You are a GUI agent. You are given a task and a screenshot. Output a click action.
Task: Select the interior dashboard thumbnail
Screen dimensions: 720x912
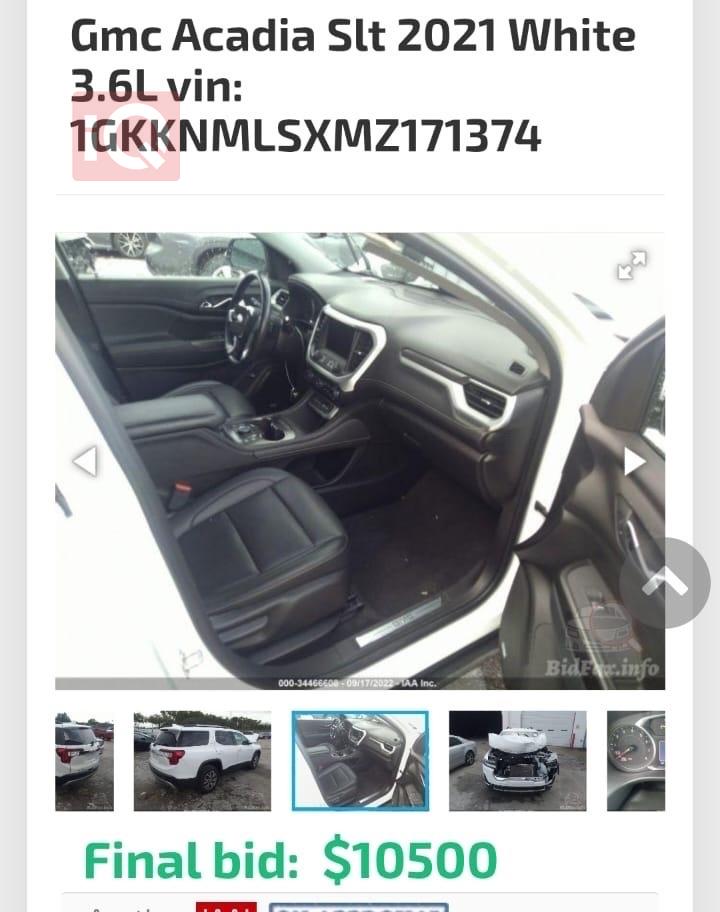click(360, 760)
